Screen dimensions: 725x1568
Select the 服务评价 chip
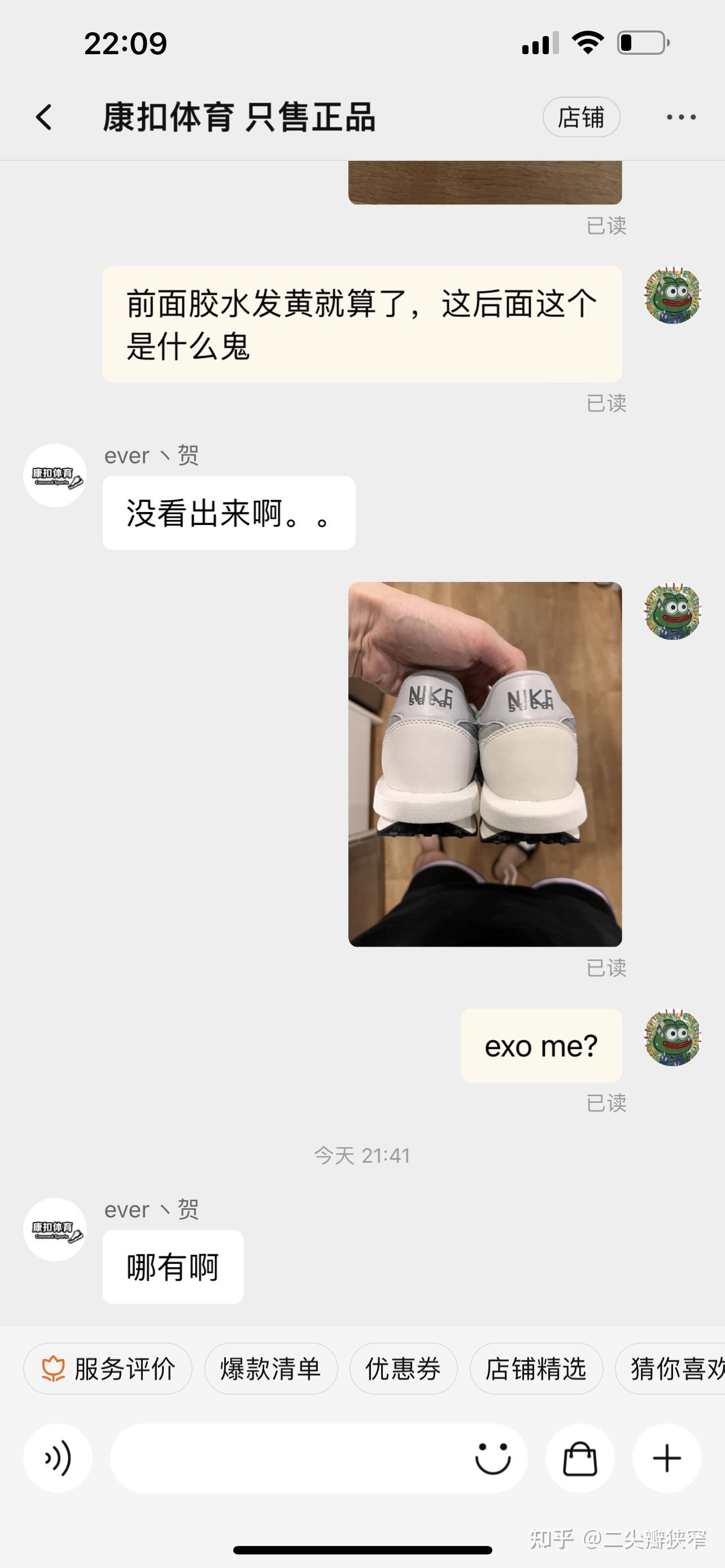[x=108, y=1369]
